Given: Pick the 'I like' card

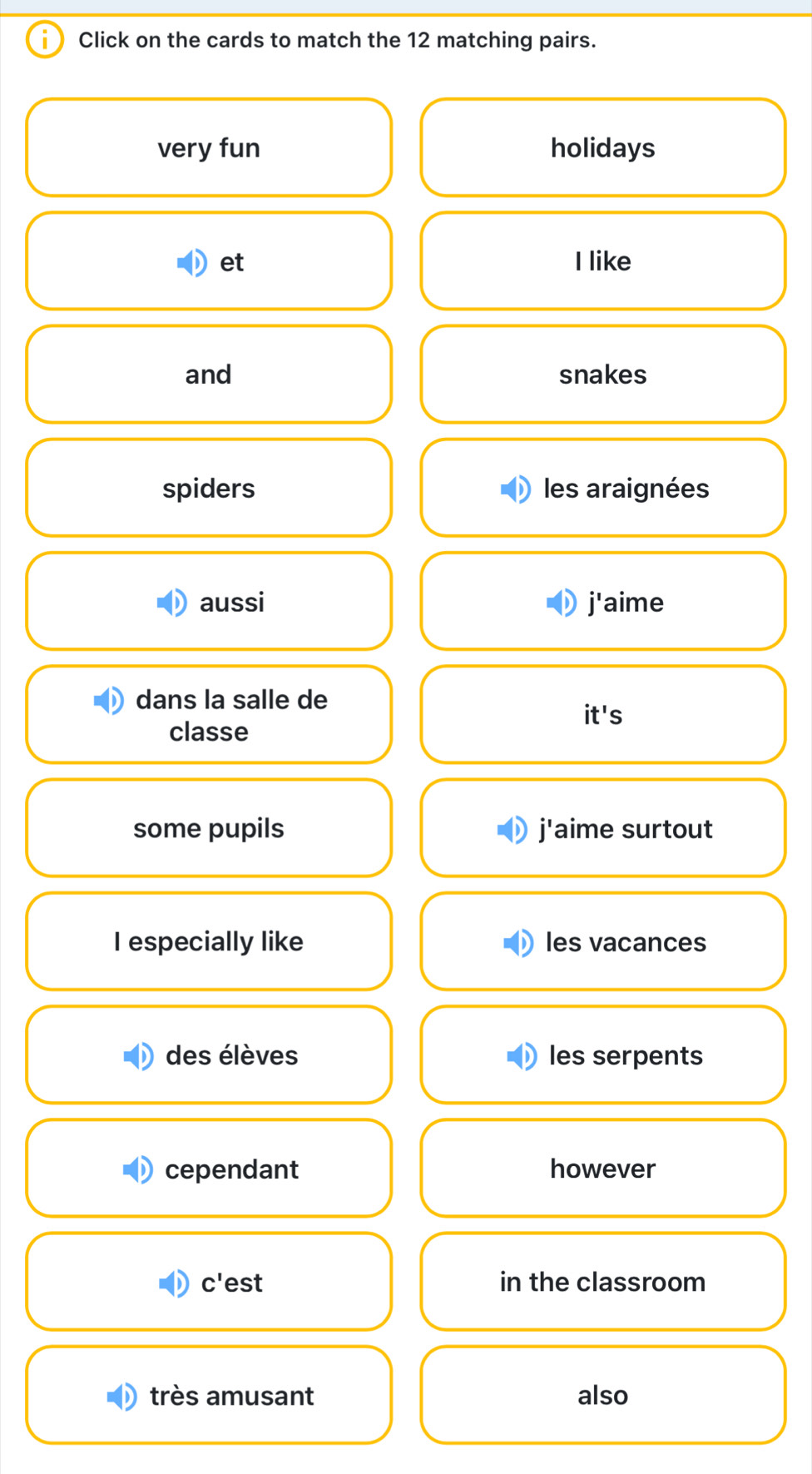Looking at the screenshot, I should [602, 261].
